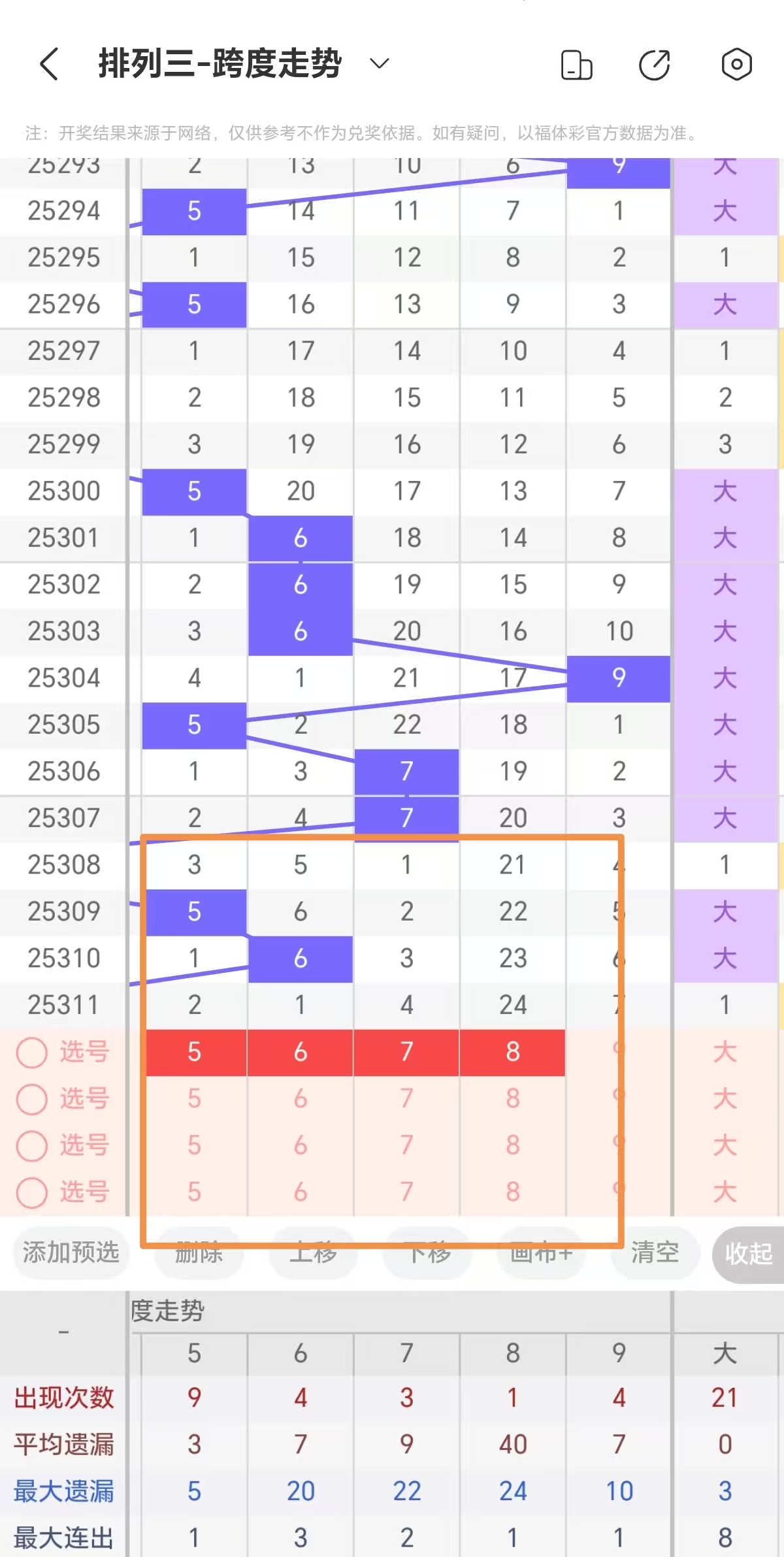Click the highlighted 6 cell in row 25310

point(300,959)
